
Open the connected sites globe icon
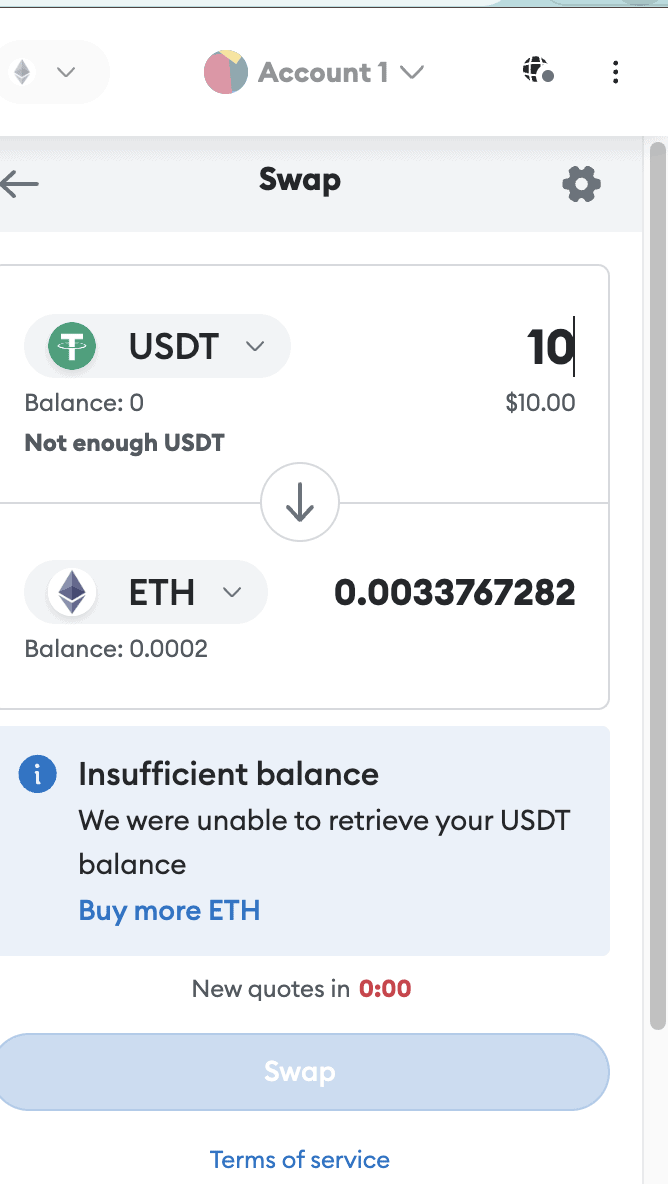point(538,71)
